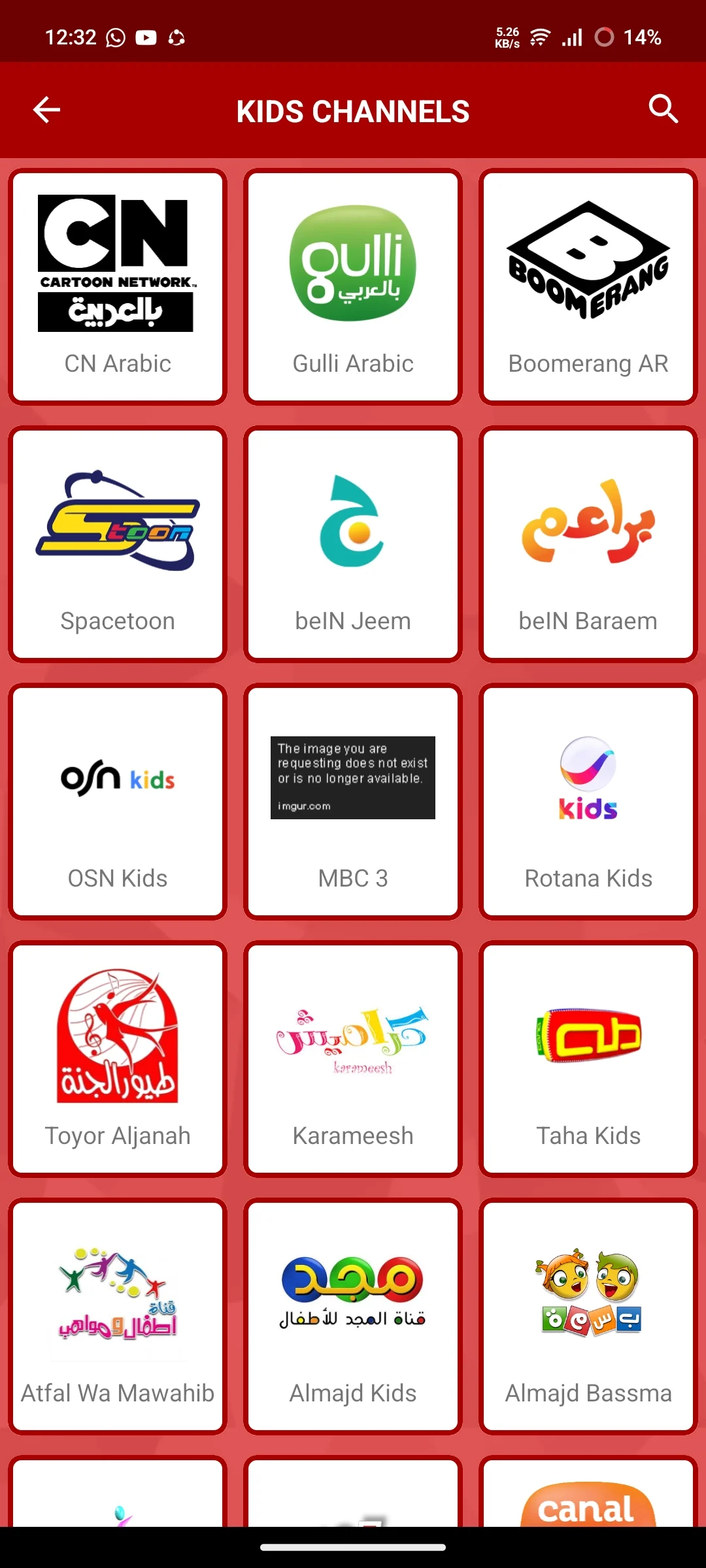
Task: Select the Almajd Kids channel
Action: [353, 1316]
